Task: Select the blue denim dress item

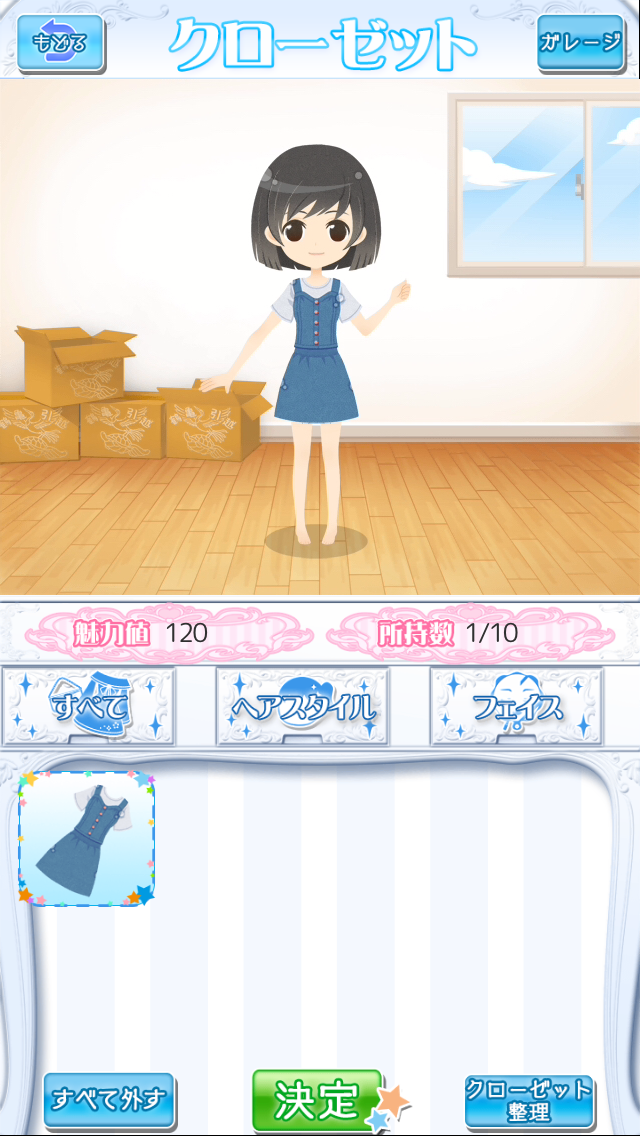Action: pyautogui.click(x=87, y=839)
